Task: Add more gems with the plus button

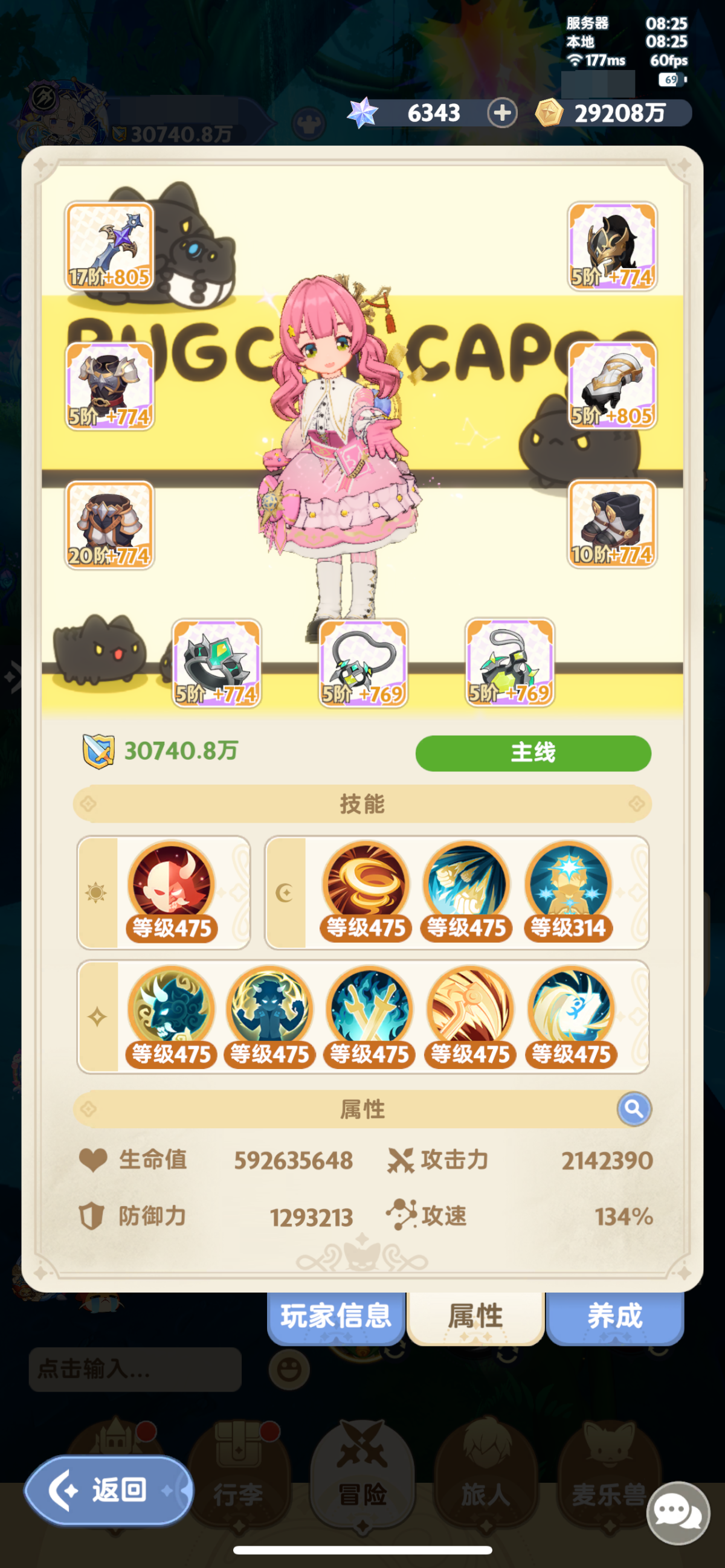Action: [501, 113]
